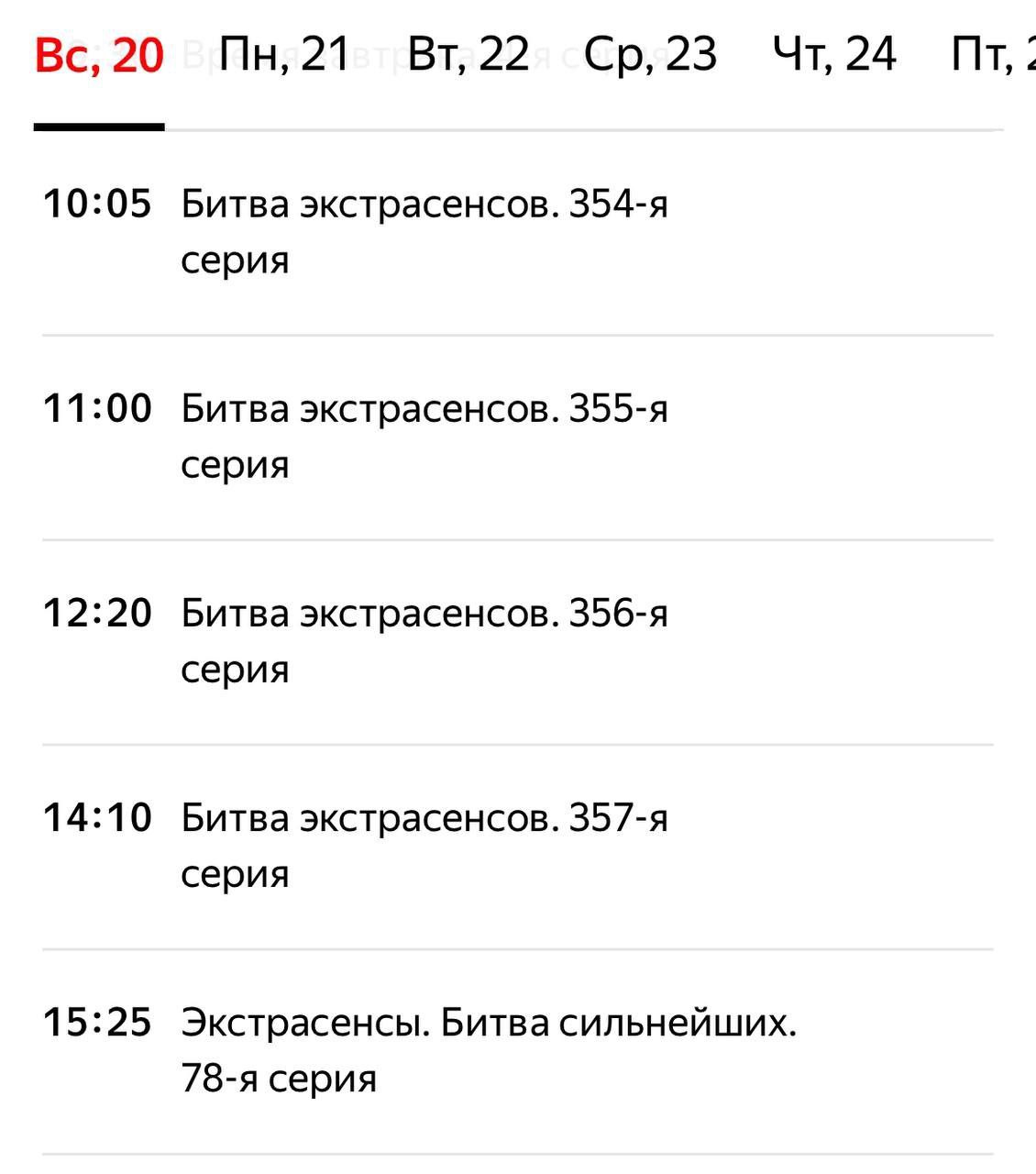1036x1174 pixels.
Task: Open the 11:00 Битва экстрасенсов 355-я серия
Action: 424,436
